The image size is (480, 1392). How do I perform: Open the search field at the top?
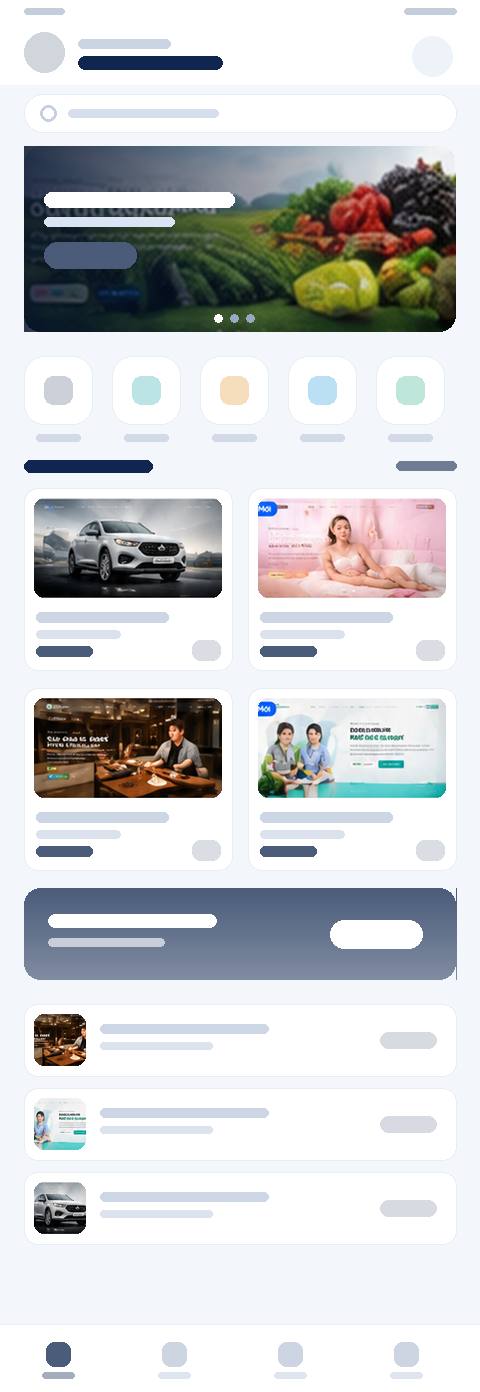[x=240, y=114]
